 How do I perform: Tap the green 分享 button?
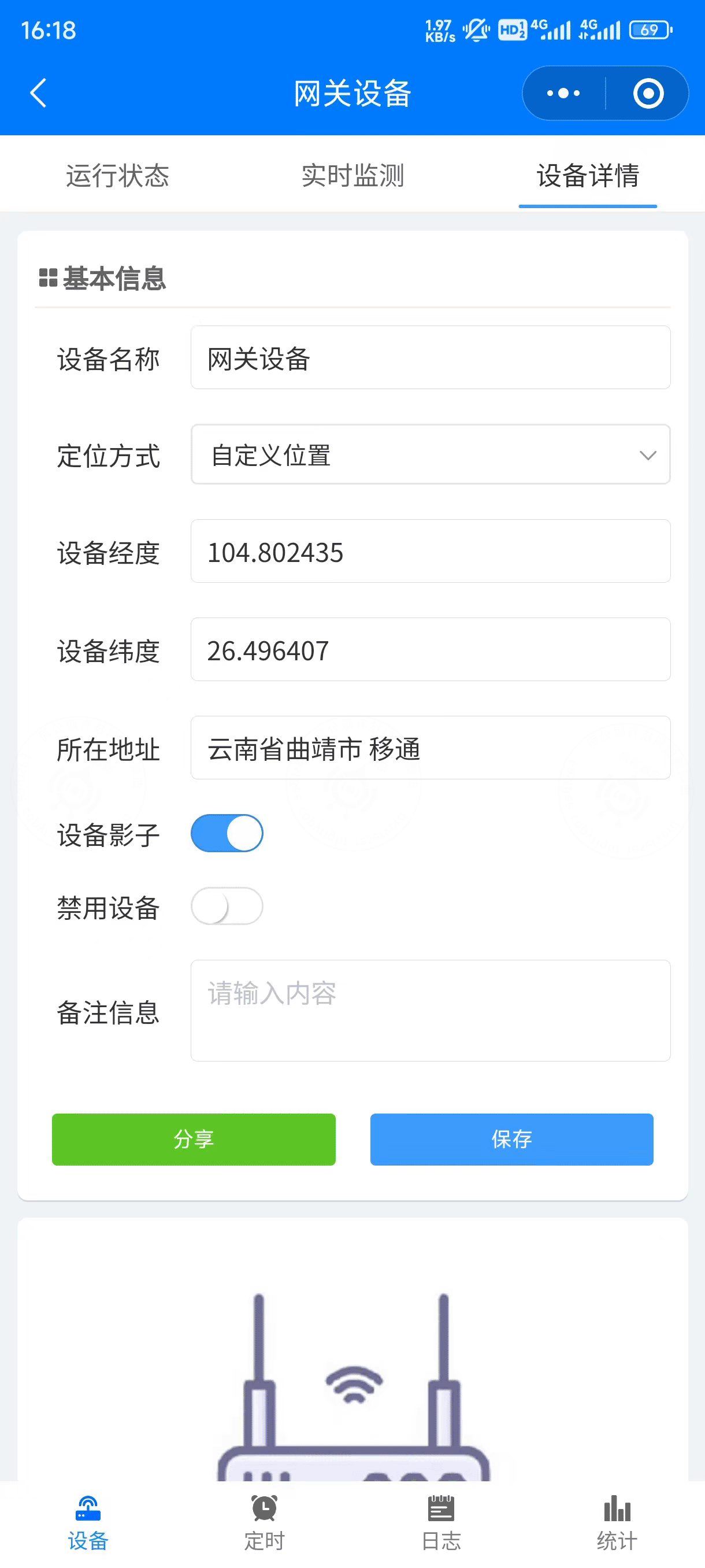pos(194,1140)
